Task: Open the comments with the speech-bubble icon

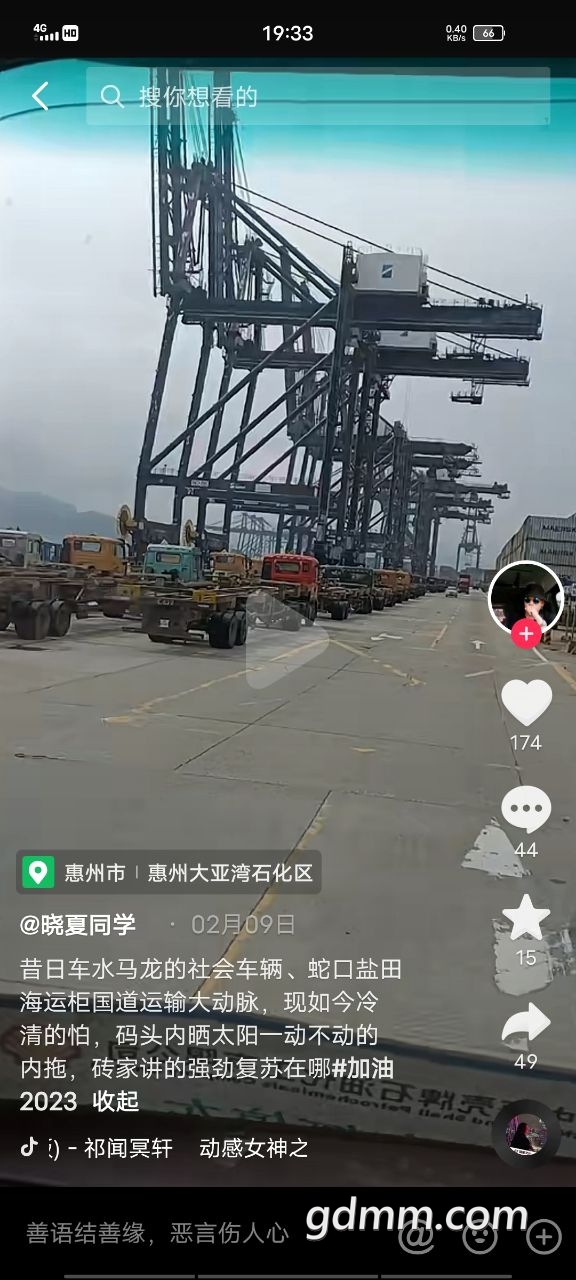Action: click(x=526, y=810)
